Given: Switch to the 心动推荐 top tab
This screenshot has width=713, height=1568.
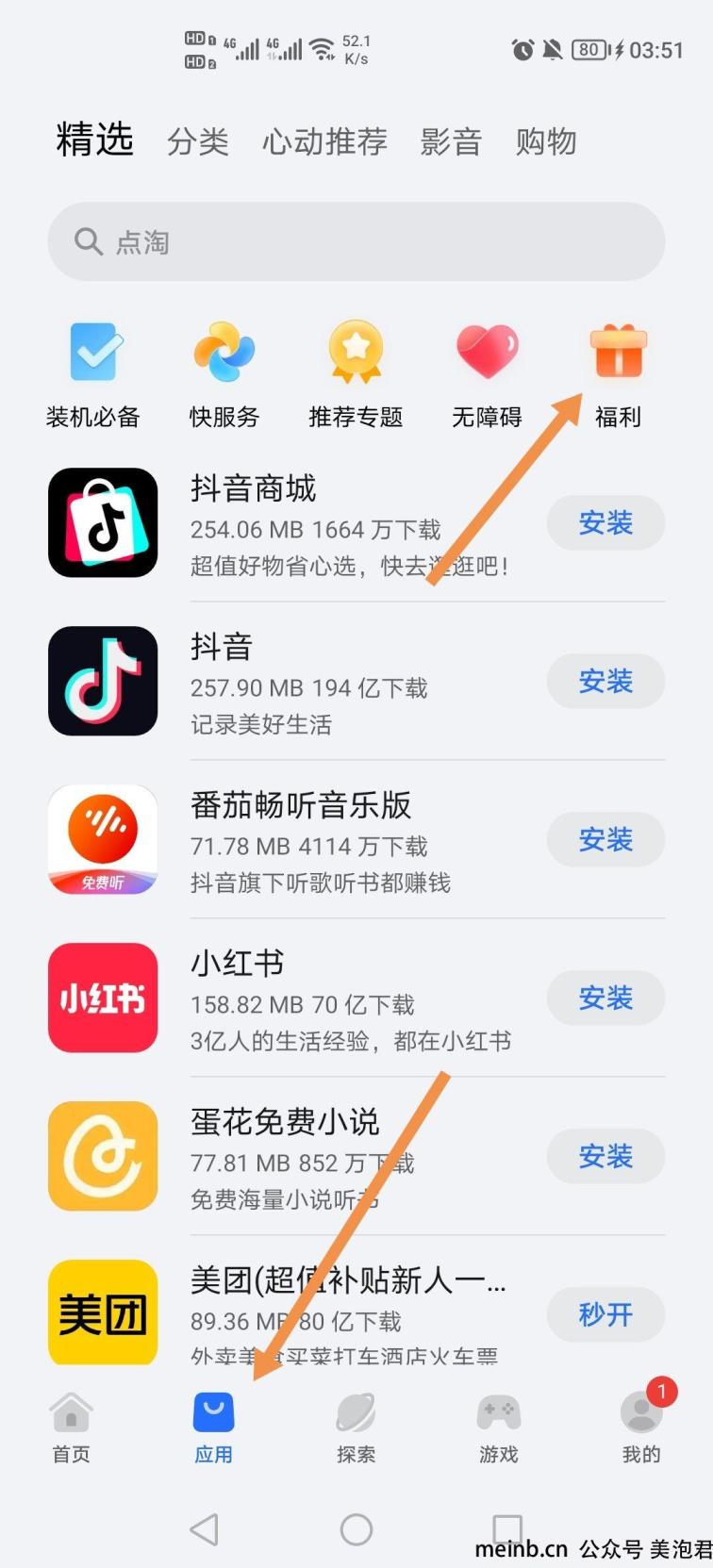Looking at the screenshot, I should click(x=324, y=142).
